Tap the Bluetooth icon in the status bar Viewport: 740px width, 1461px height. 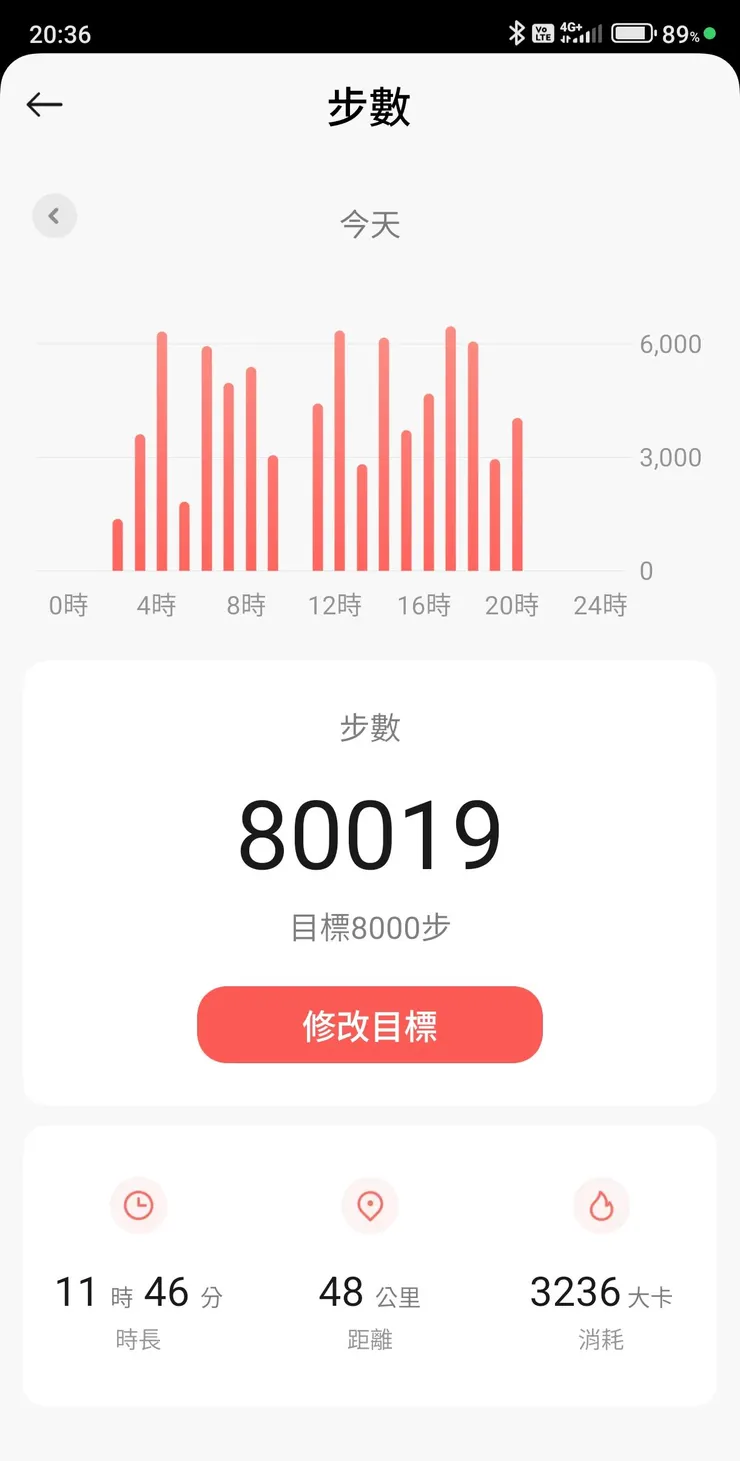point(519,31)
